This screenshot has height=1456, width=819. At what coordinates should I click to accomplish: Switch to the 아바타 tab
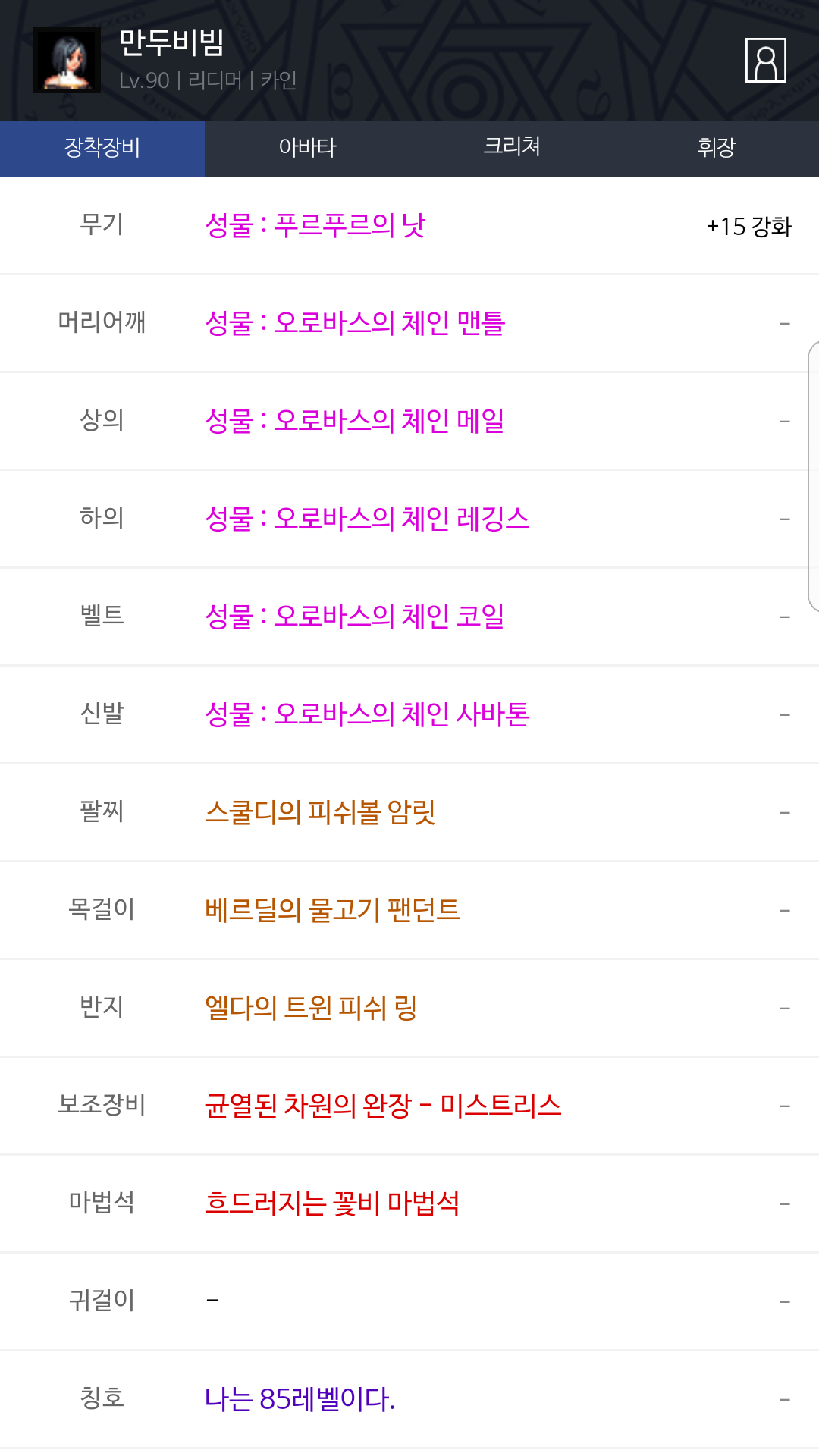pyautogui.click(x=307, y=148)
